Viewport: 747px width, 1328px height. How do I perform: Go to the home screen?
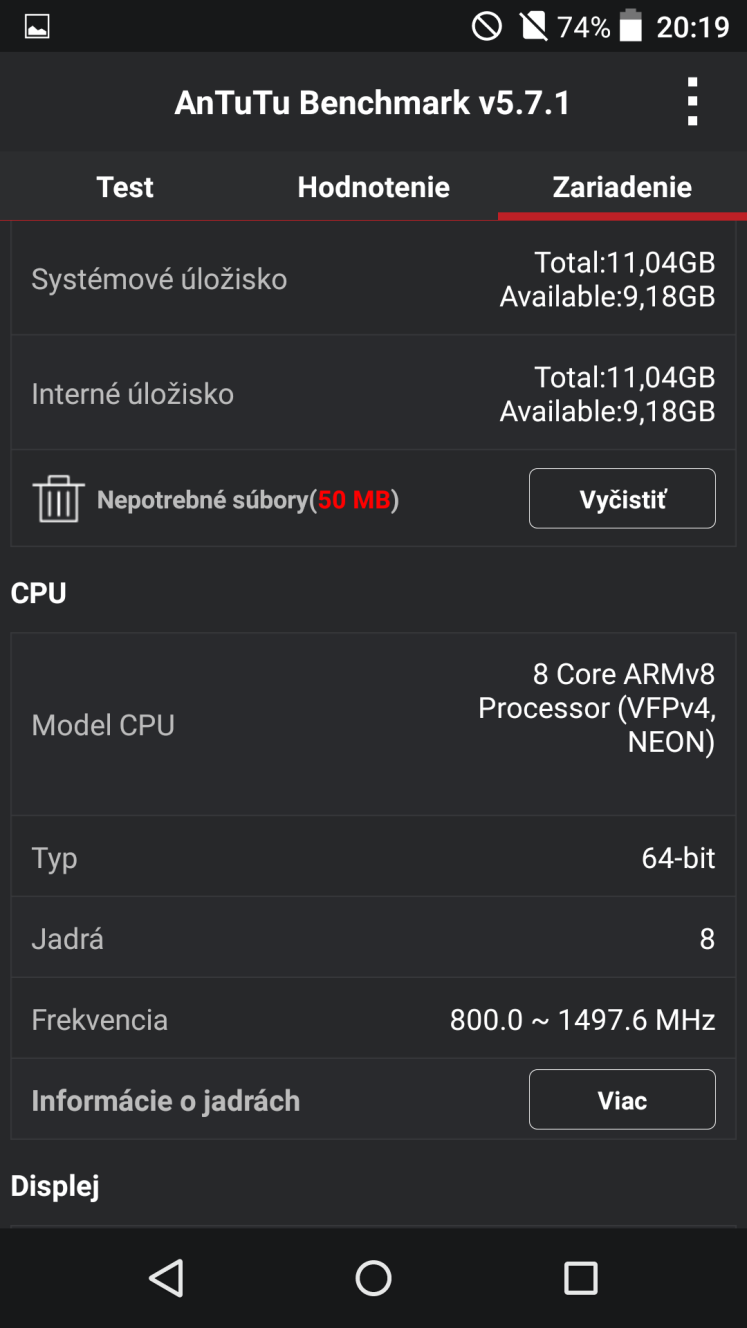(373, 1277)
